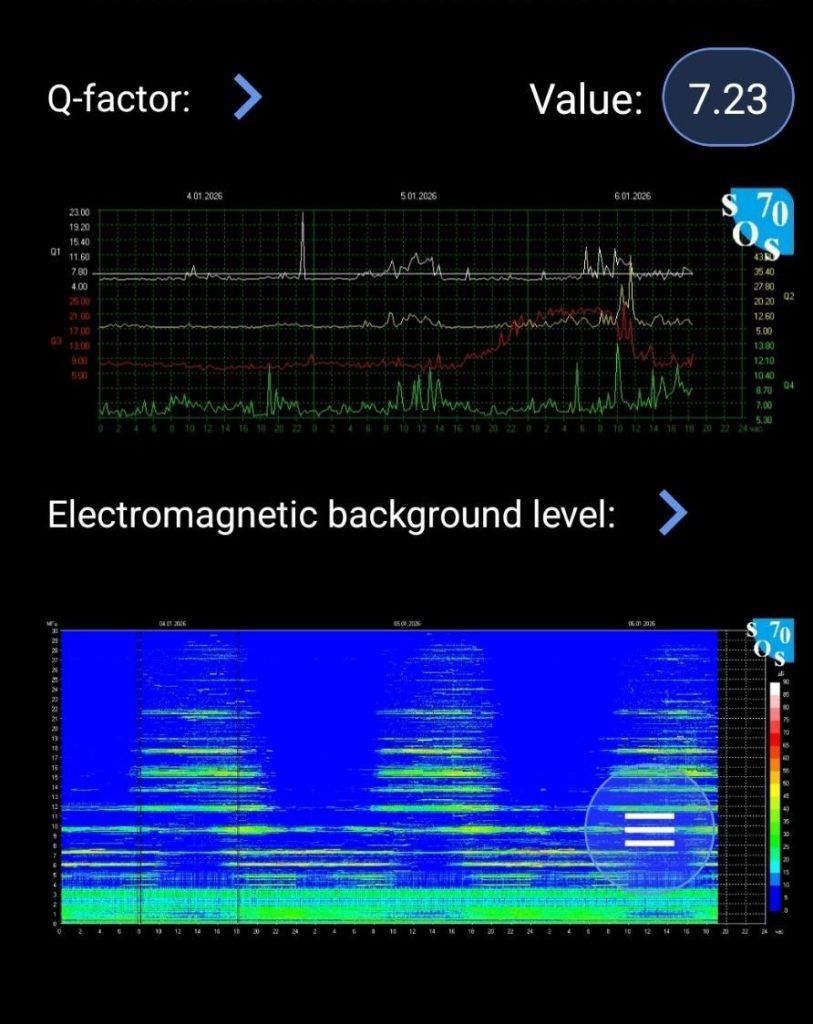This screenshot has width=813, height=1024.
Task: Open the floating hamburger menu button
Action: click(650, 829)
